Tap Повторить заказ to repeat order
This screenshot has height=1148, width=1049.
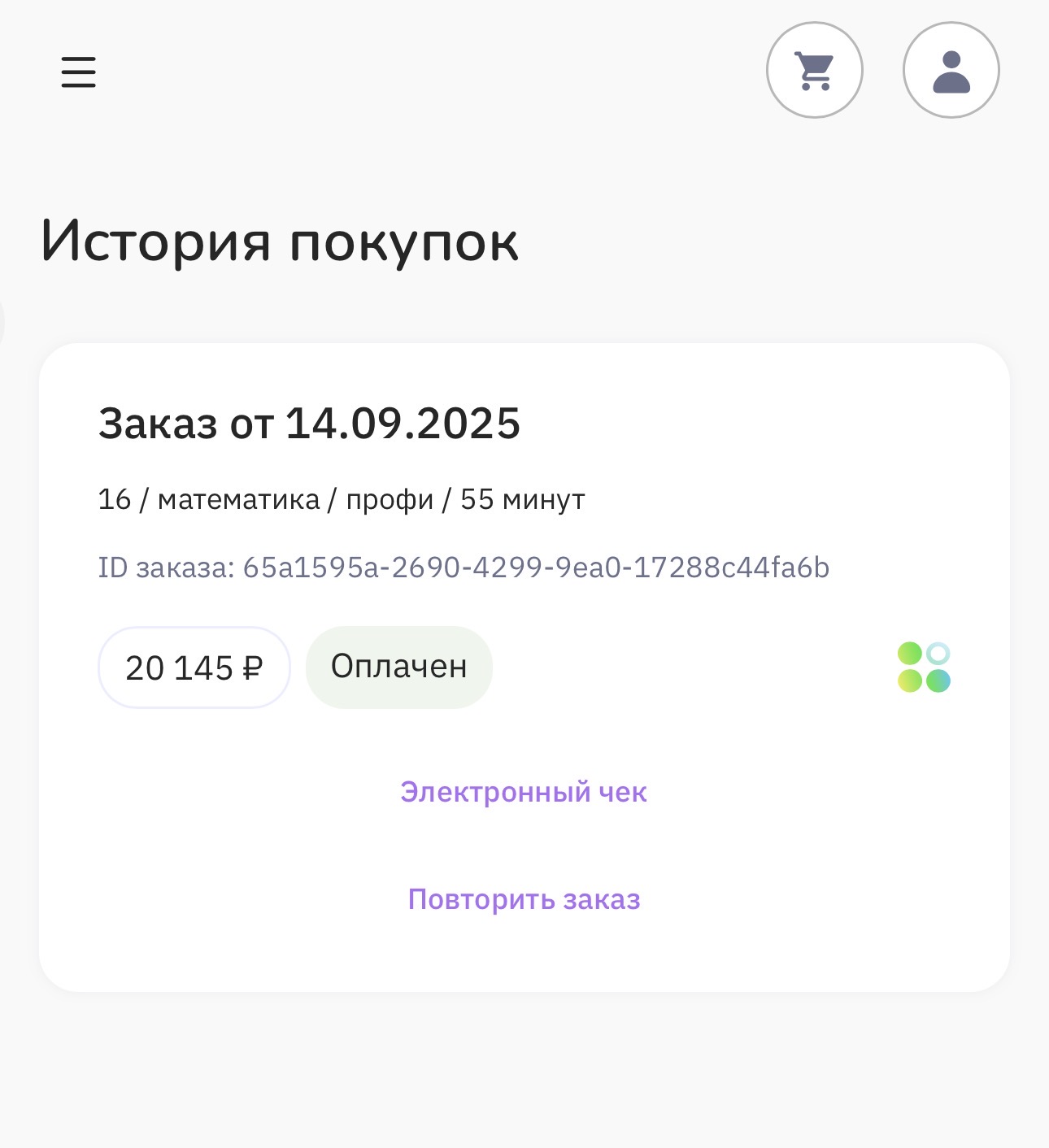tap(524, 899)
